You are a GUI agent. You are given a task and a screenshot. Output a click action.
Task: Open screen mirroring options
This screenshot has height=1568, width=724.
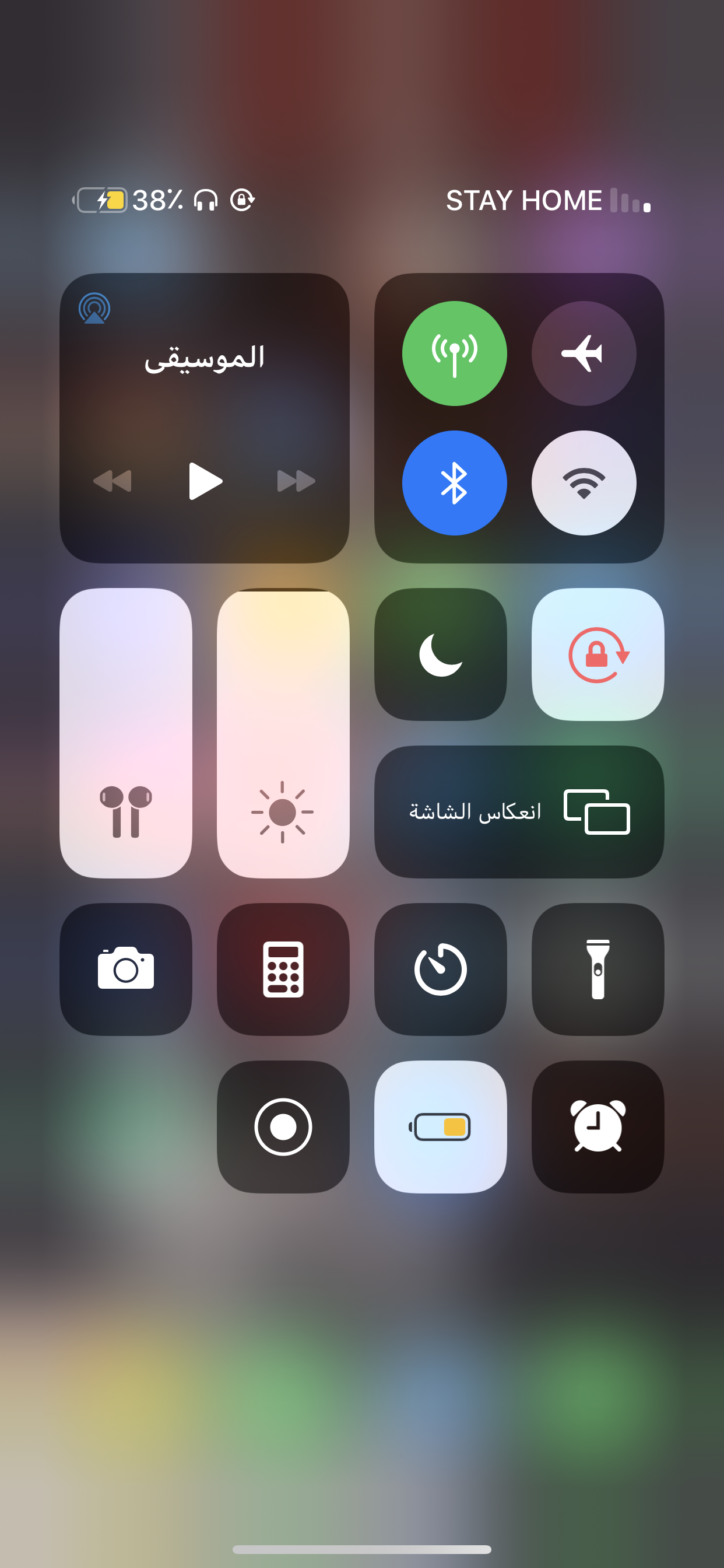tap(519, 811)
